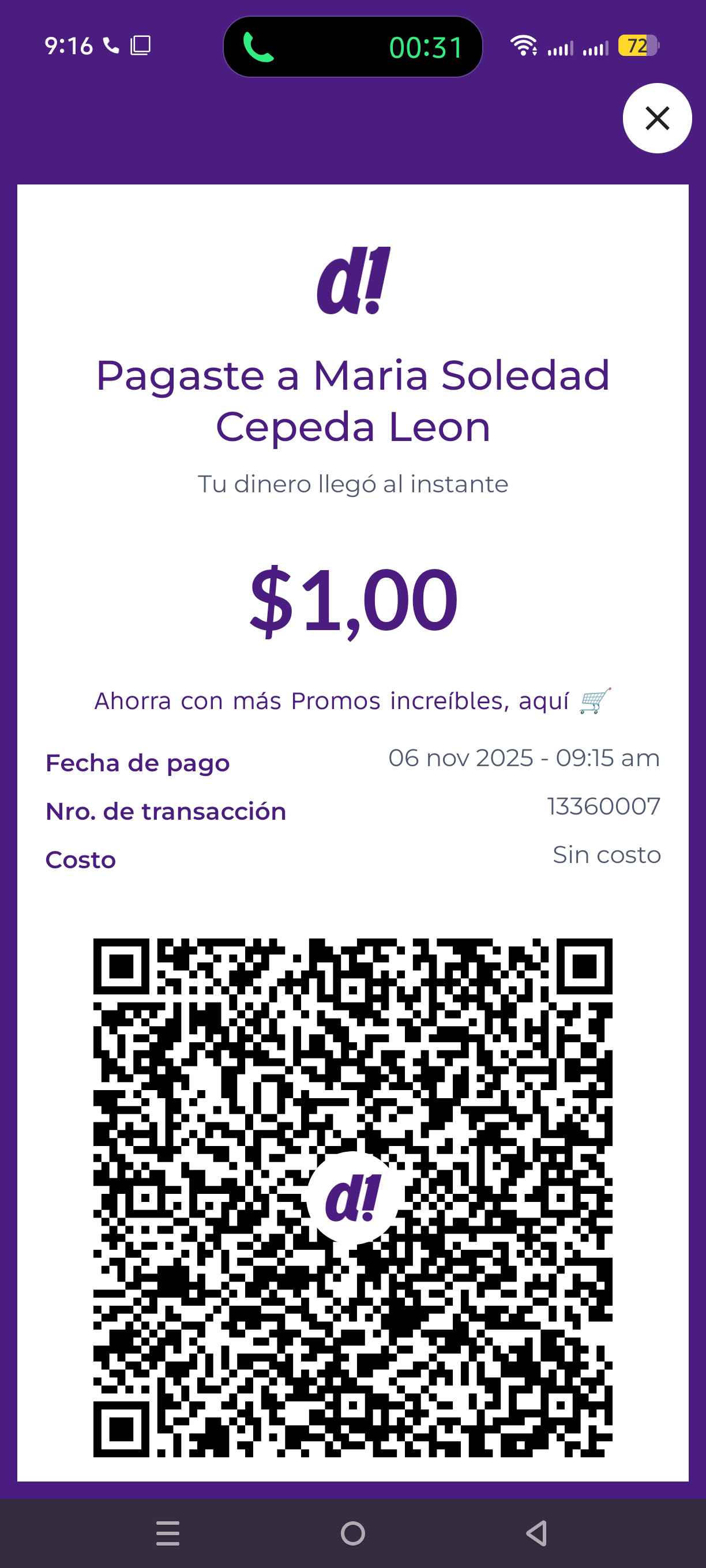The height and width of the screenshot is (1568, 706).
Task: Open the Promos increíbles link
Action: click(352, 701)
